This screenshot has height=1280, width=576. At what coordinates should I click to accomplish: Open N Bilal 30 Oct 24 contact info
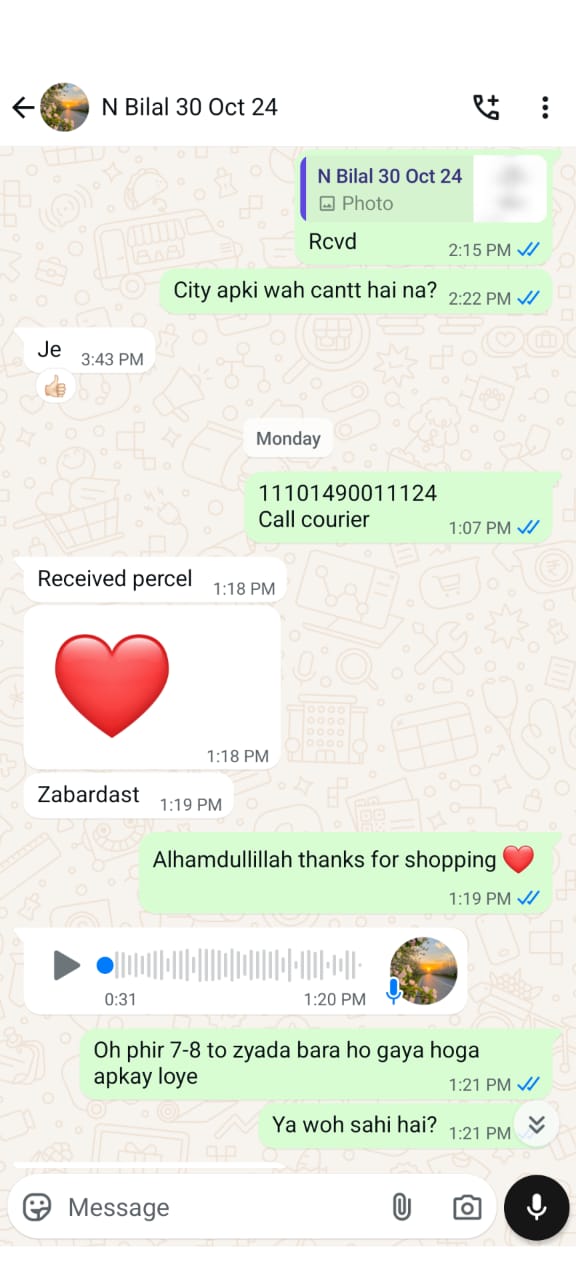point(190,107)
